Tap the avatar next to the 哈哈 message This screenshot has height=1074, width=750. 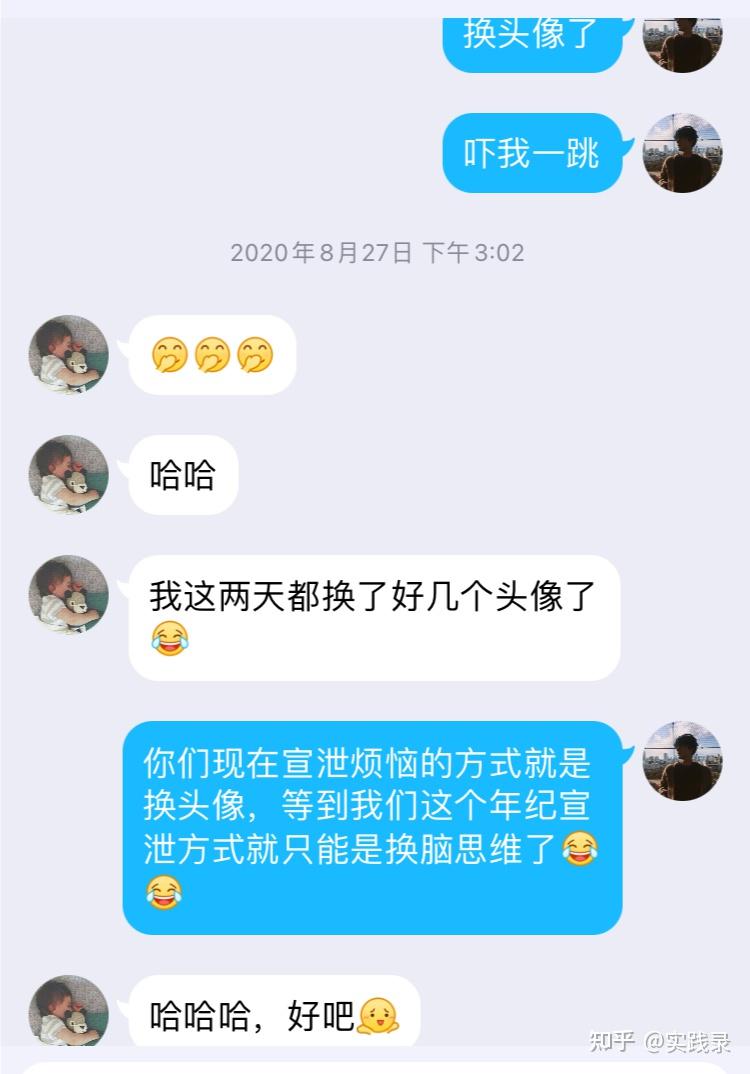coord(68,475)
